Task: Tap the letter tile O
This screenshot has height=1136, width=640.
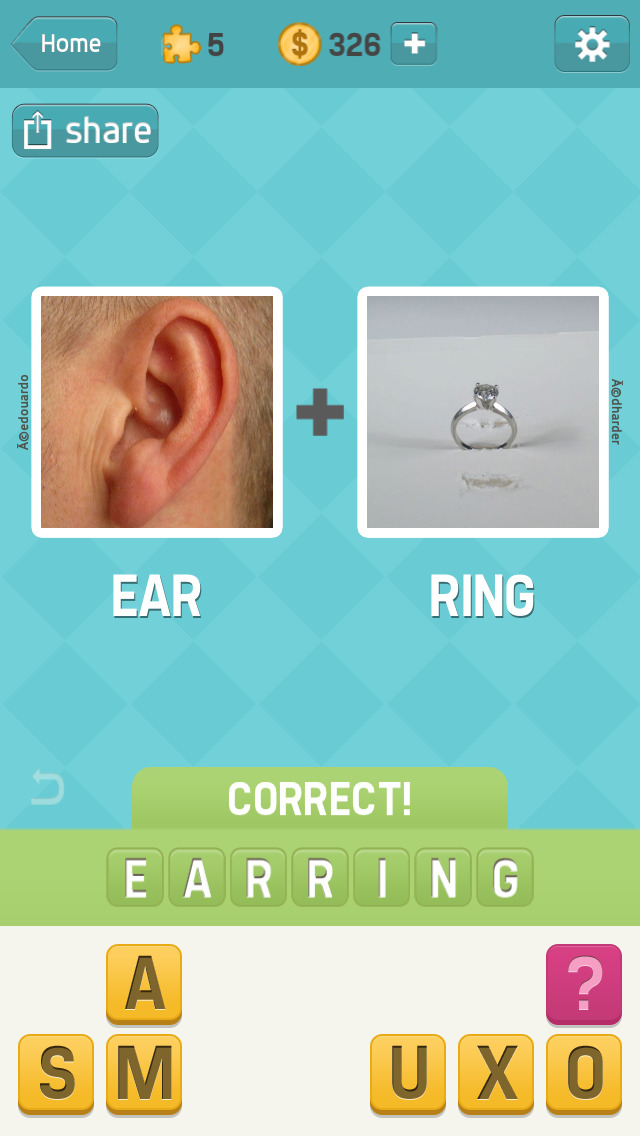Action: click(583, 1074)
